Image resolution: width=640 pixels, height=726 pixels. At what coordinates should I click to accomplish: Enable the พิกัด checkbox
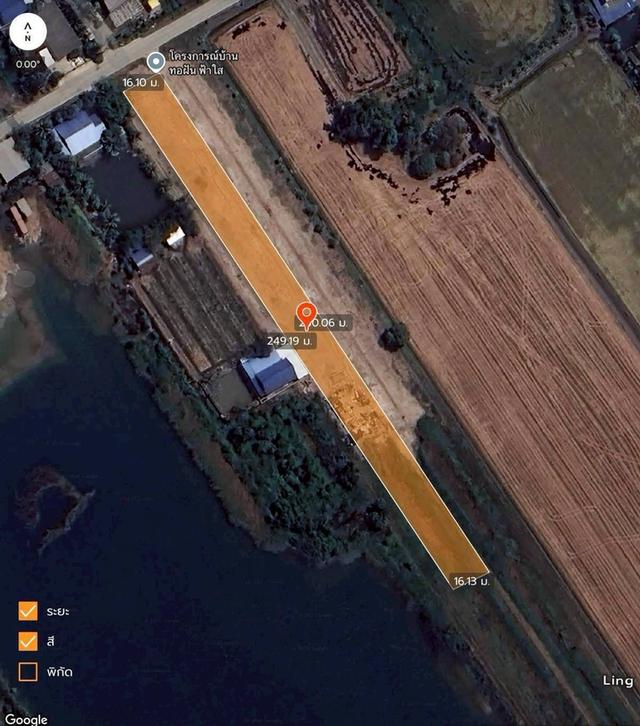[28, 671]
